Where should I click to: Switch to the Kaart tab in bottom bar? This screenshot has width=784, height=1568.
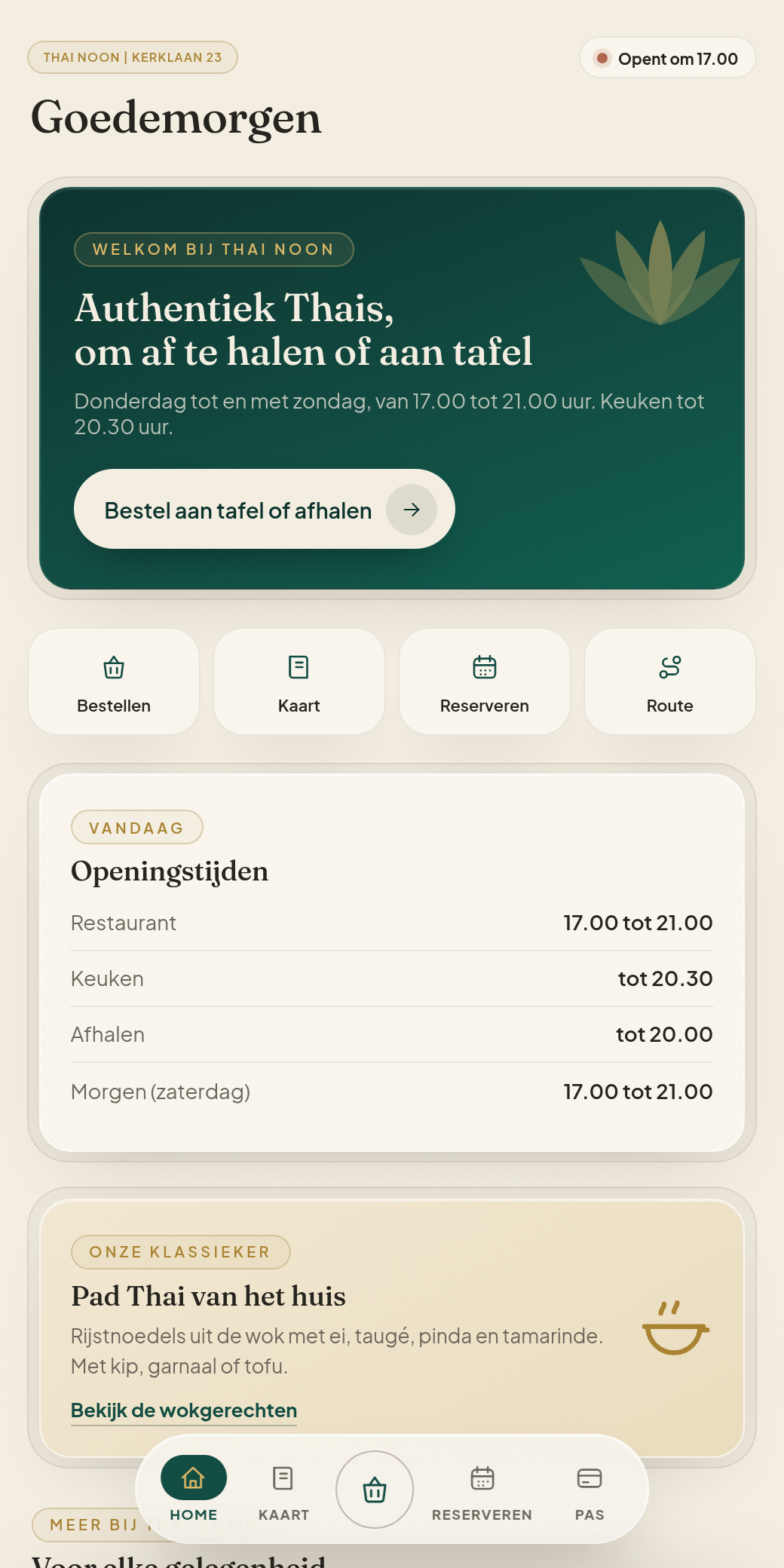coord(283,1489)
